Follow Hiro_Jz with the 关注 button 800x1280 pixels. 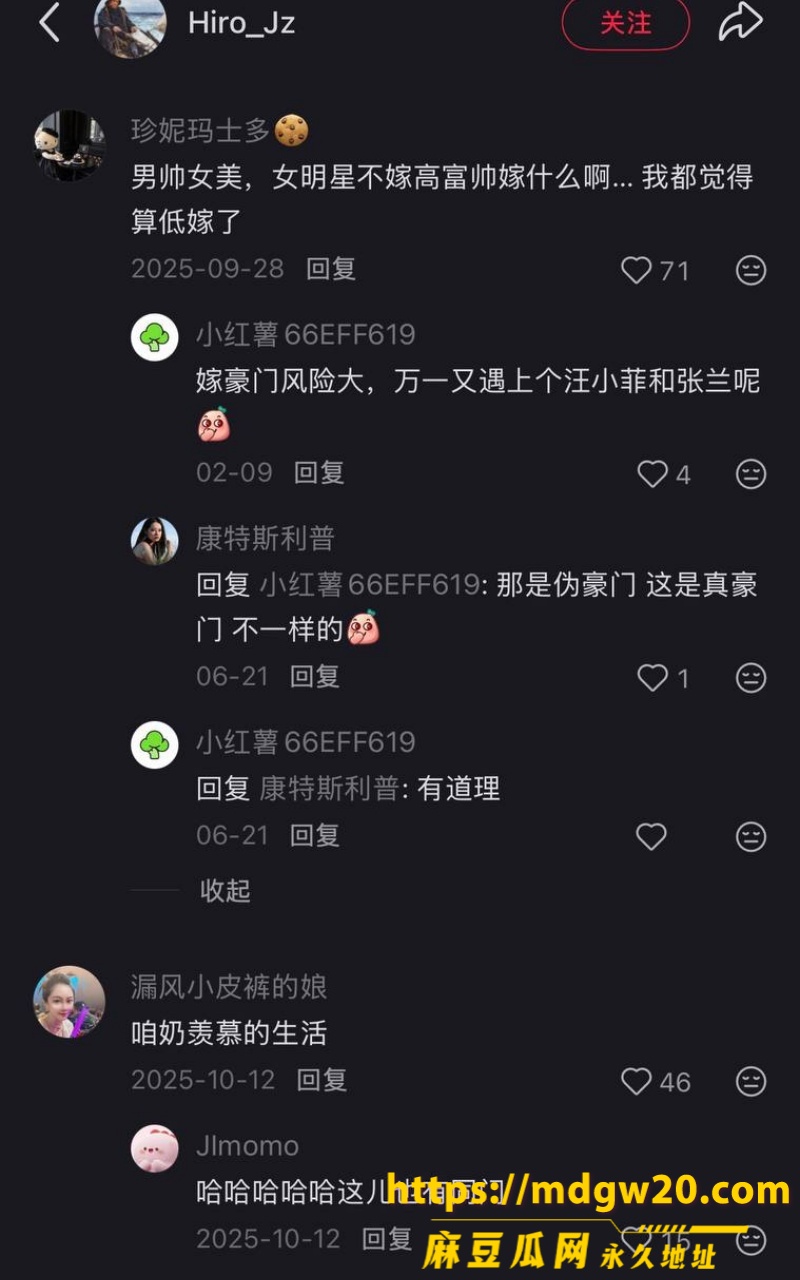(626, 23)
